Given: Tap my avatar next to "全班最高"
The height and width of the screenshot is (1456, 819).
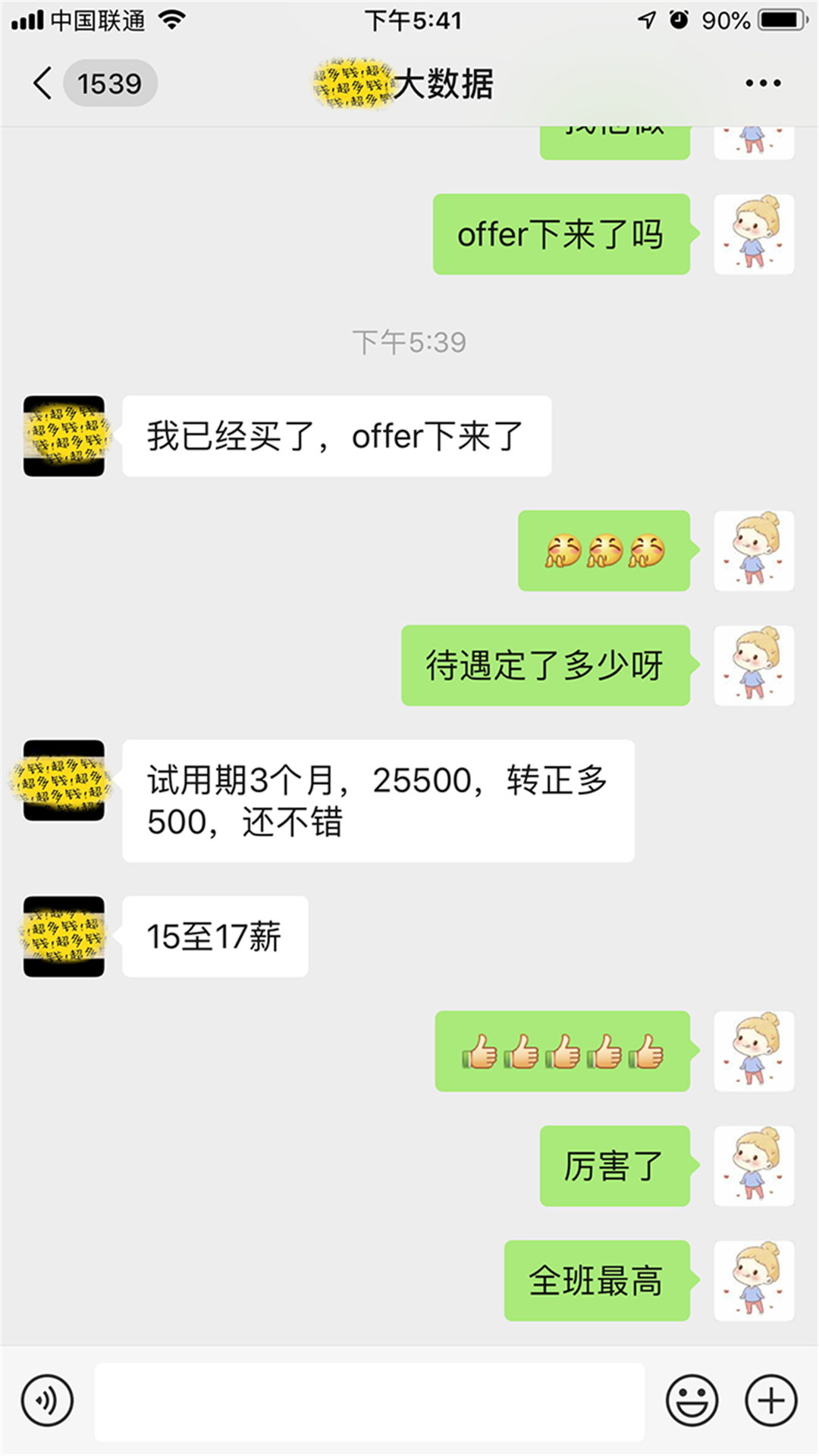Looking at the screenshot, I should point(754,1281).
